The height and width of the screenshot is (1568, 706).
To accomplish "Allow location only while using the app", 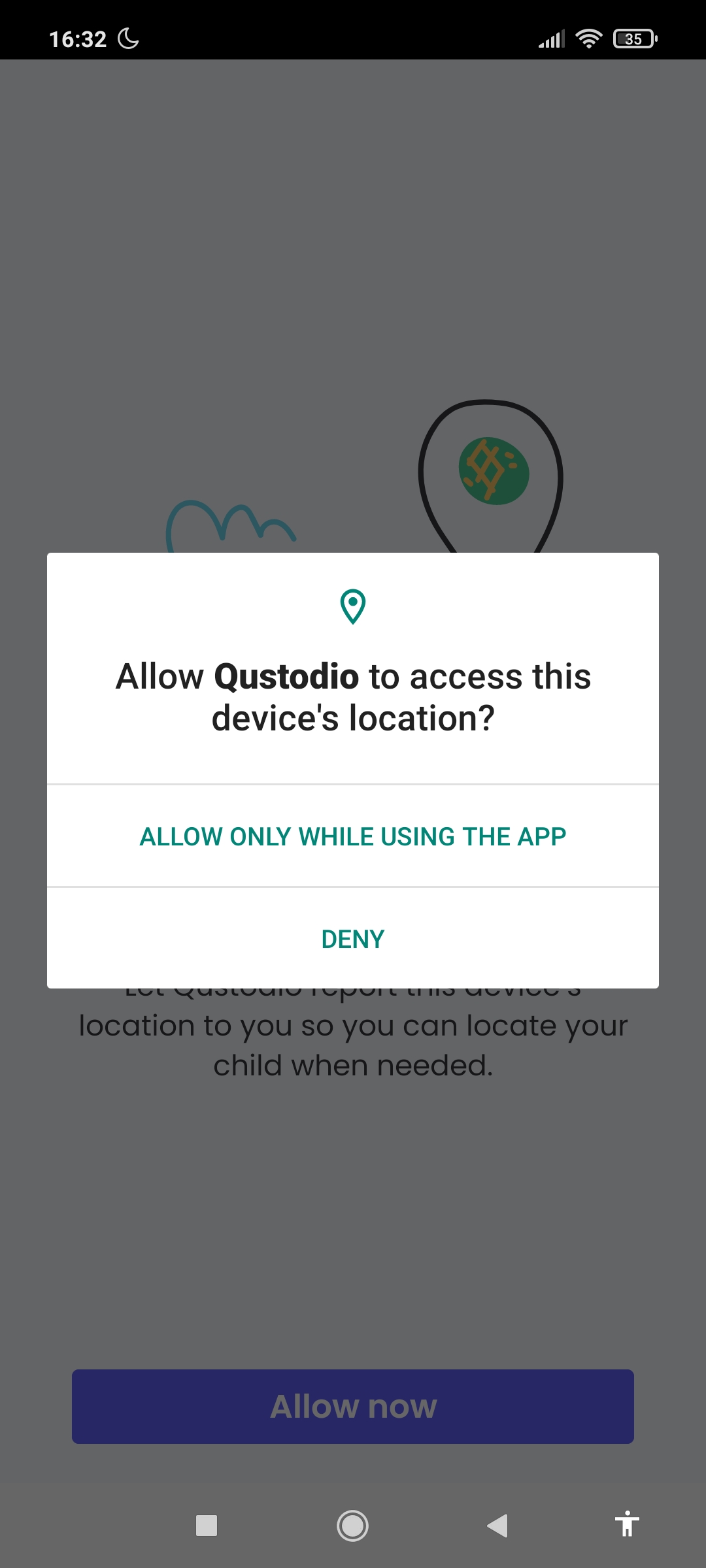I will click(x=353, y=836).
